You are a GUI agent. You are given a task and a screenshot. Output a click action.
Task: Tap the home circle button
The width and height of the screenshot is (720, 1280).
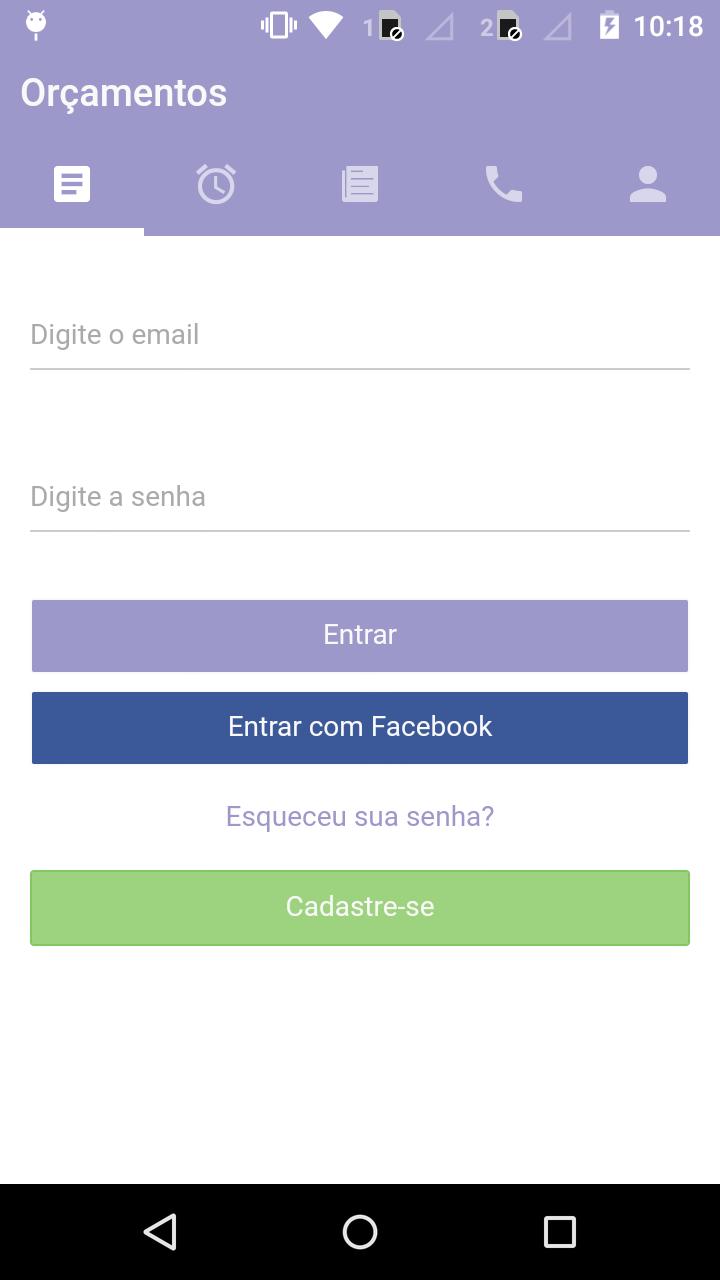(360, 1231)
